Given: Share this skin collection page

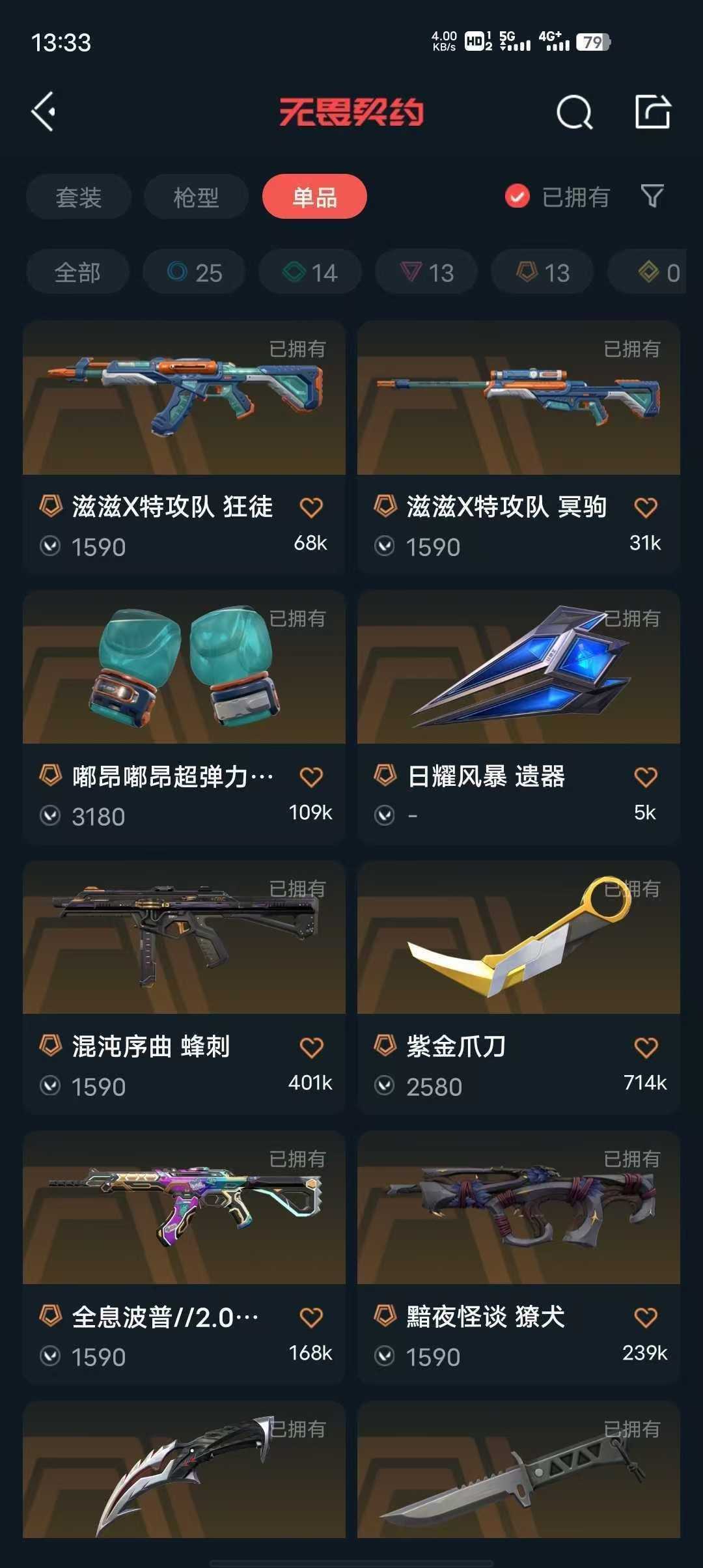Looking at the screenshot, I should 652,112.
